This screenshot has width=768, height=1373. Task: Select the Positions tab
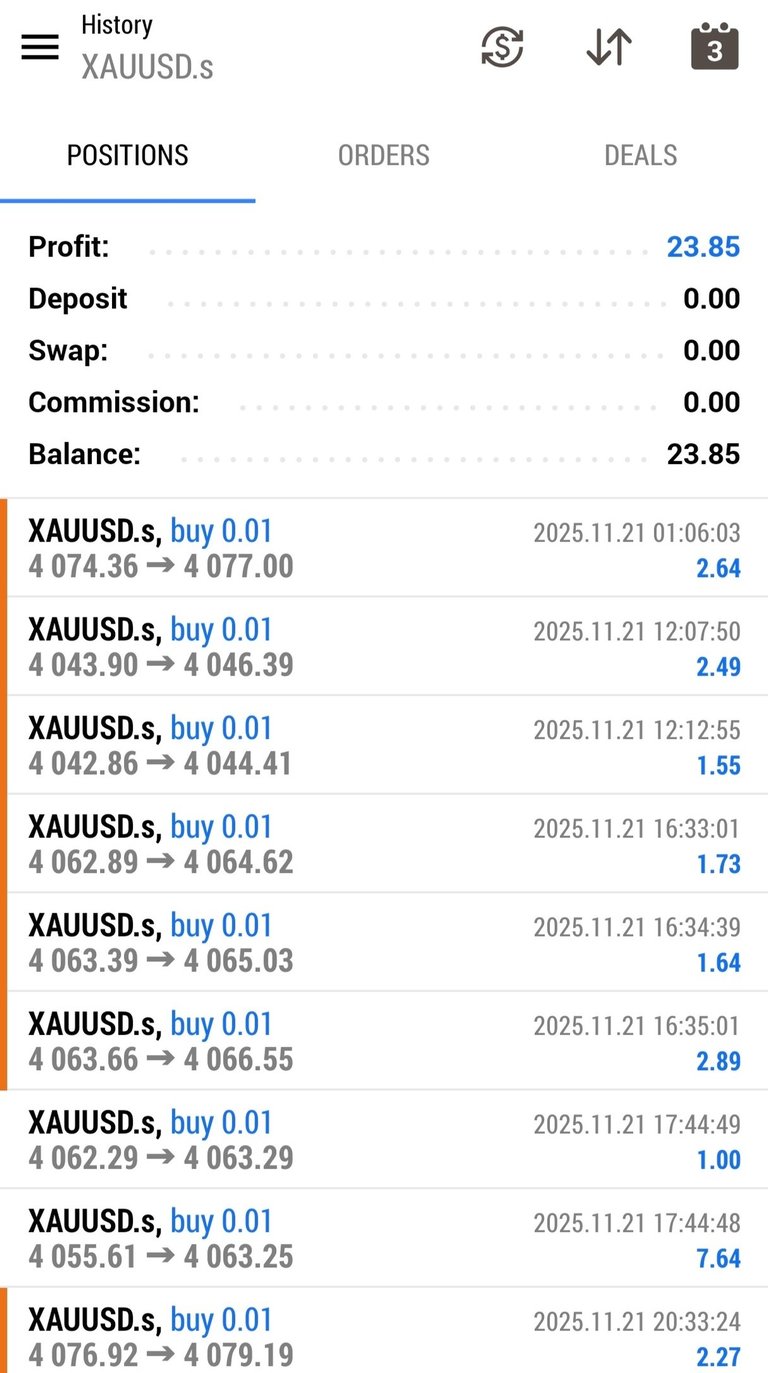[128, 156]
